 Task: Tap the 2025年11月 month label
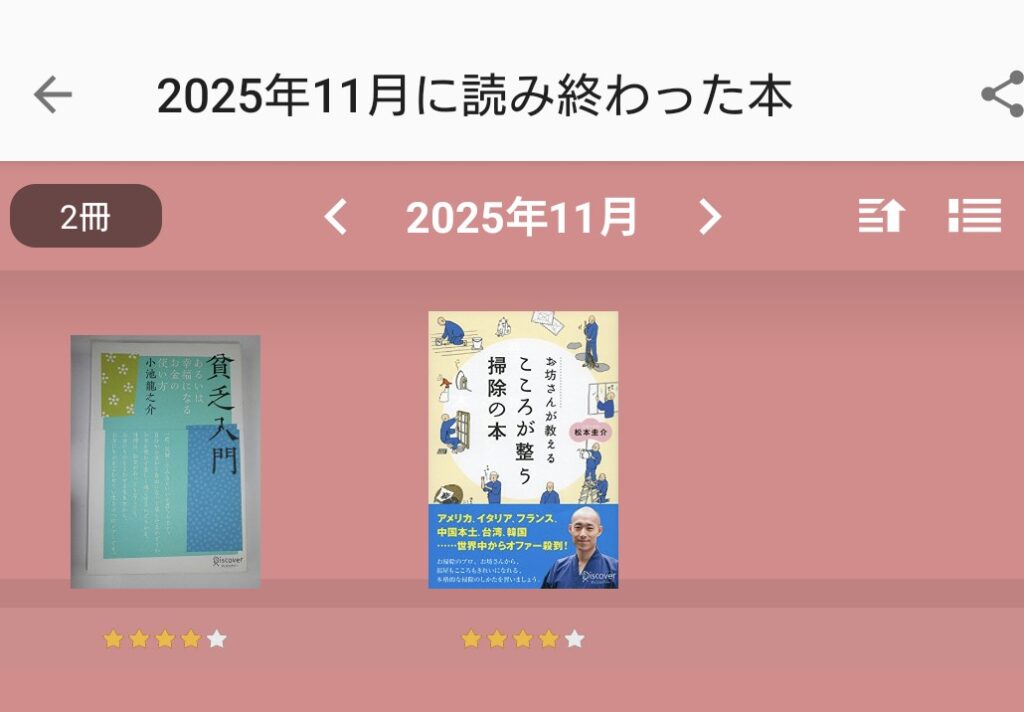(521, 216)
